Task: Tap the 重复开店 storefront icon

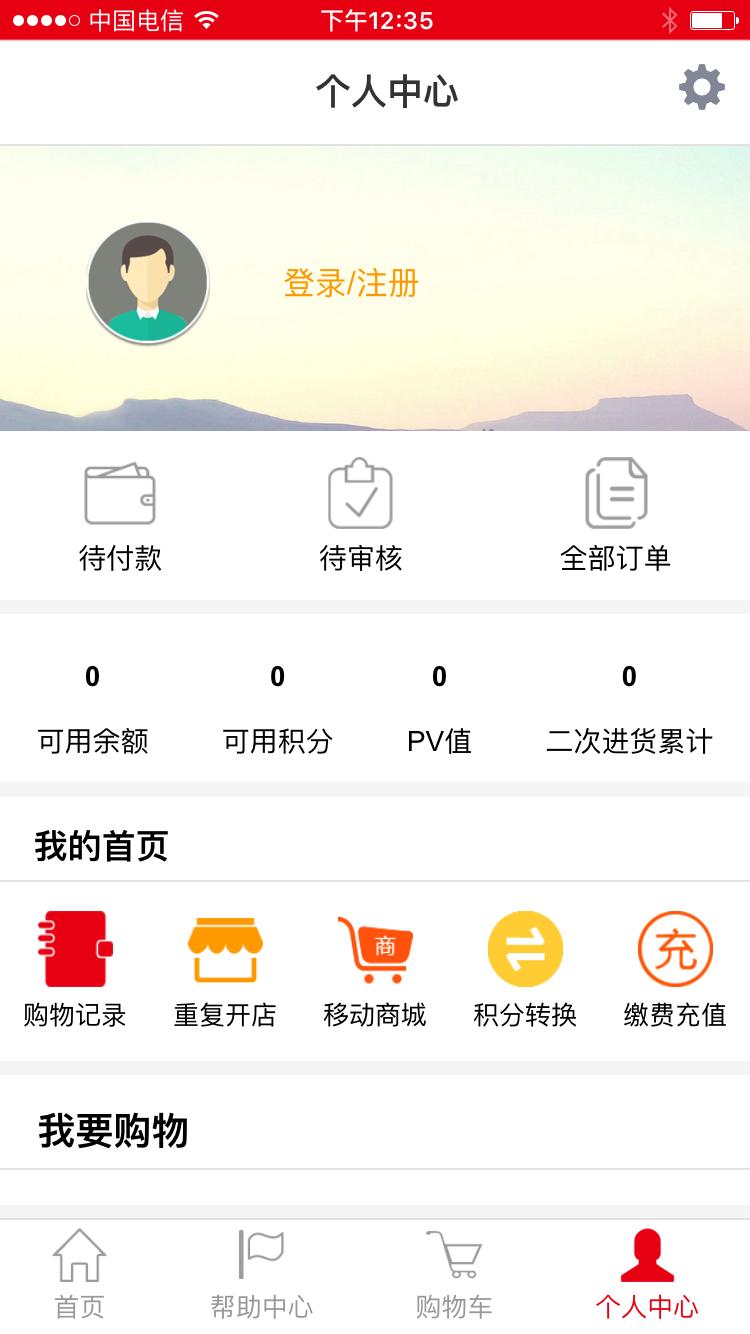Action: pyautogui.click(x=224, y=948)
